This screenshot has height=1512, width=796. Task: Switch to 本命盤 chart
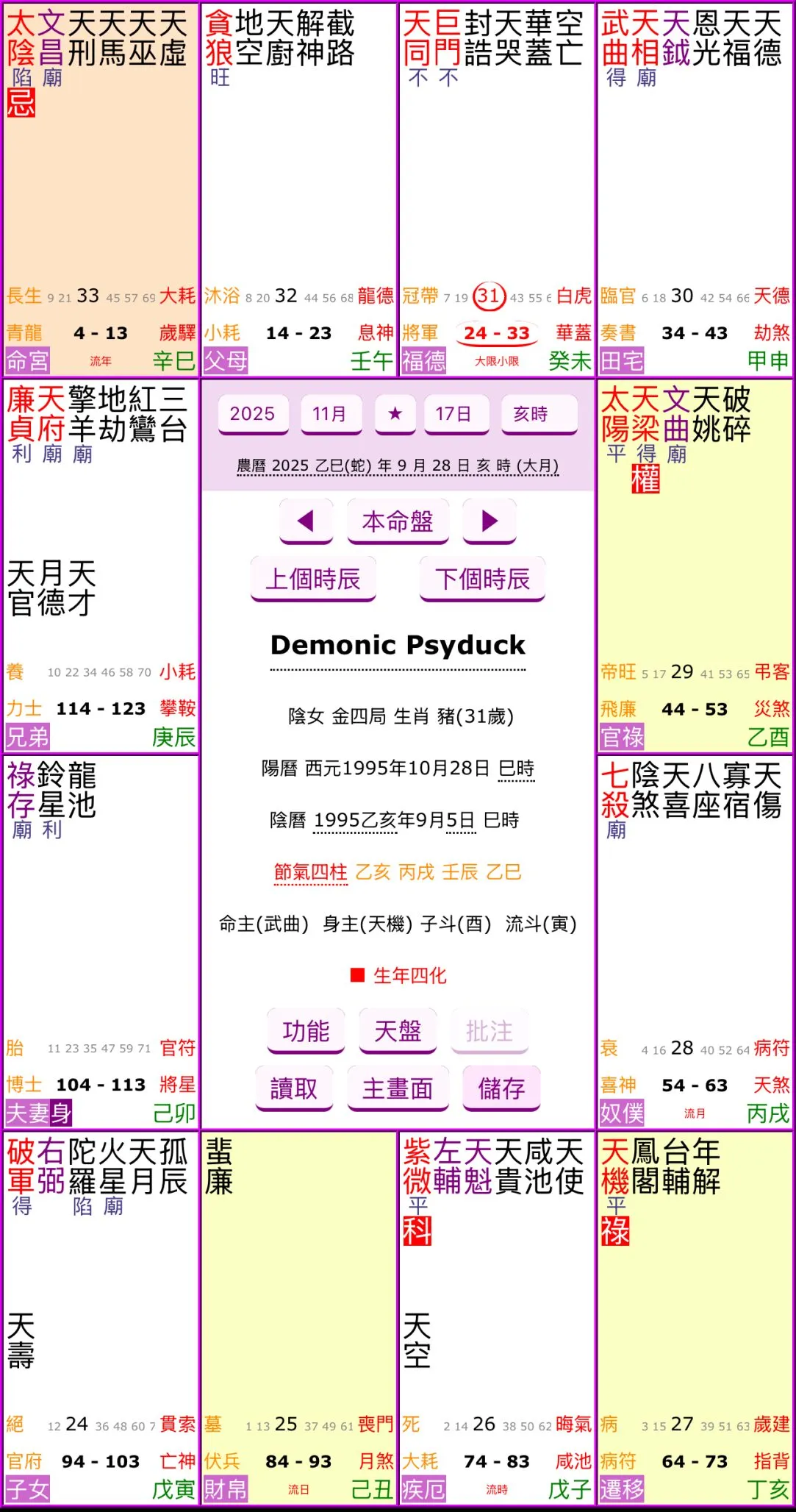398,521
